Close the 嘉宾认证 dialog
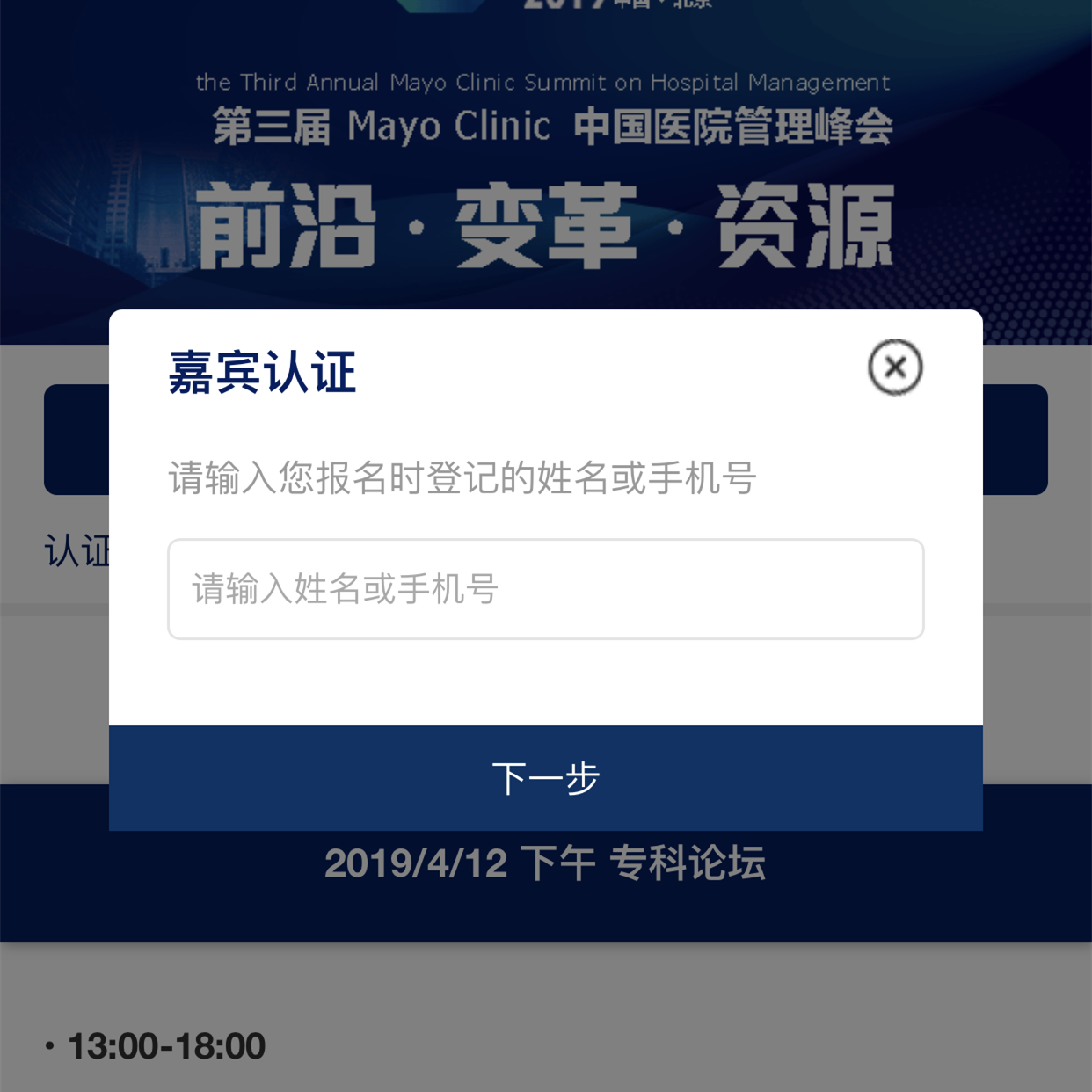Screen dimensions: 1092x1092 point(895,367)
